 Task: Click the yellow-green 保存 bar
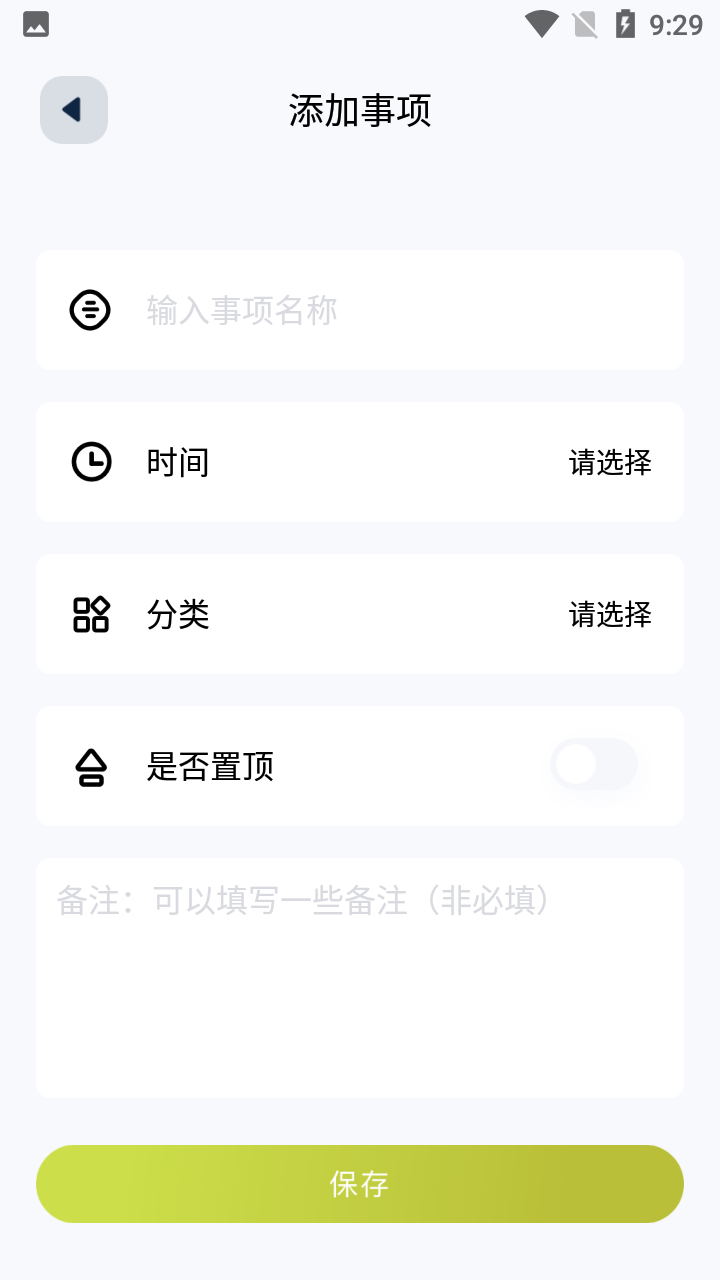point(360,1183)
